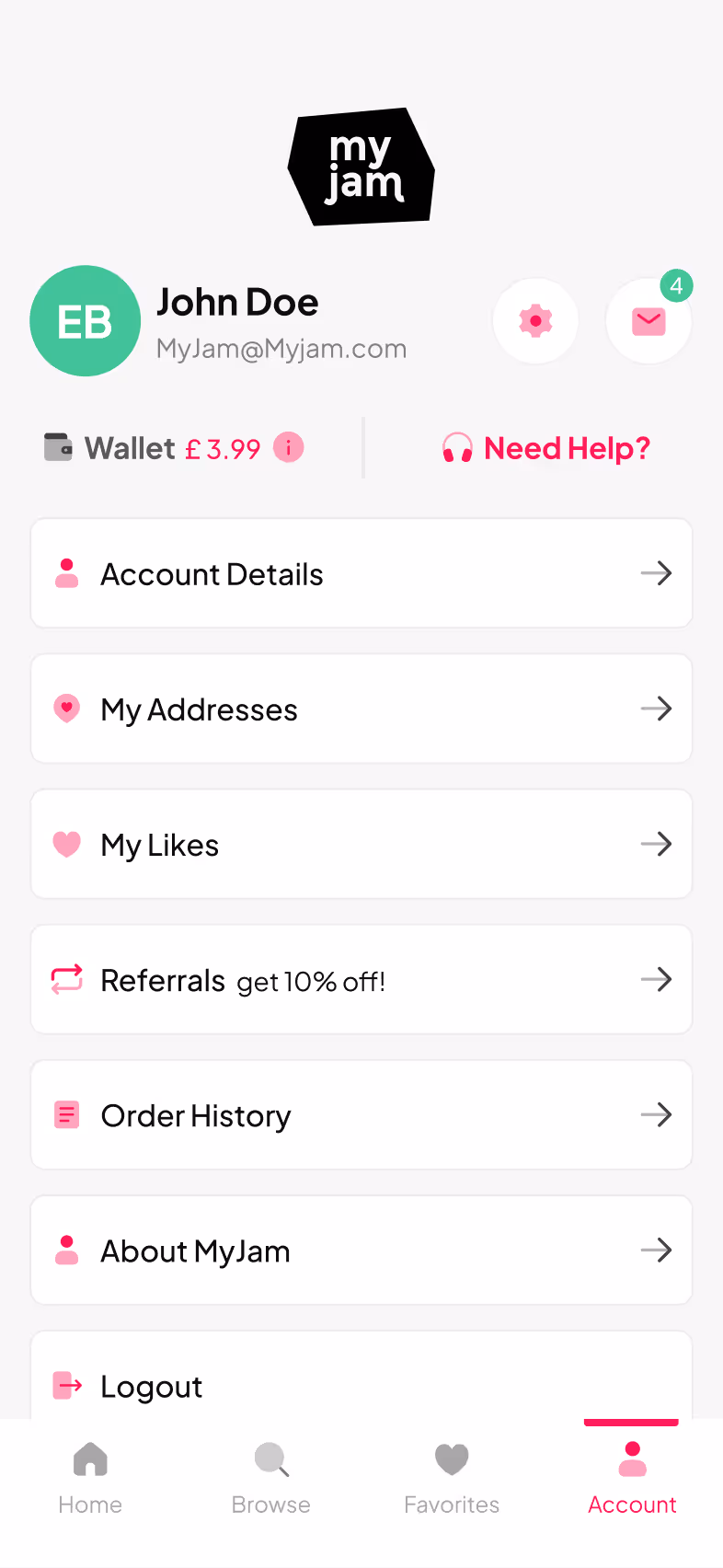
Task: Open My Likes
Action: pyautogui.click(x=361, y=844)
